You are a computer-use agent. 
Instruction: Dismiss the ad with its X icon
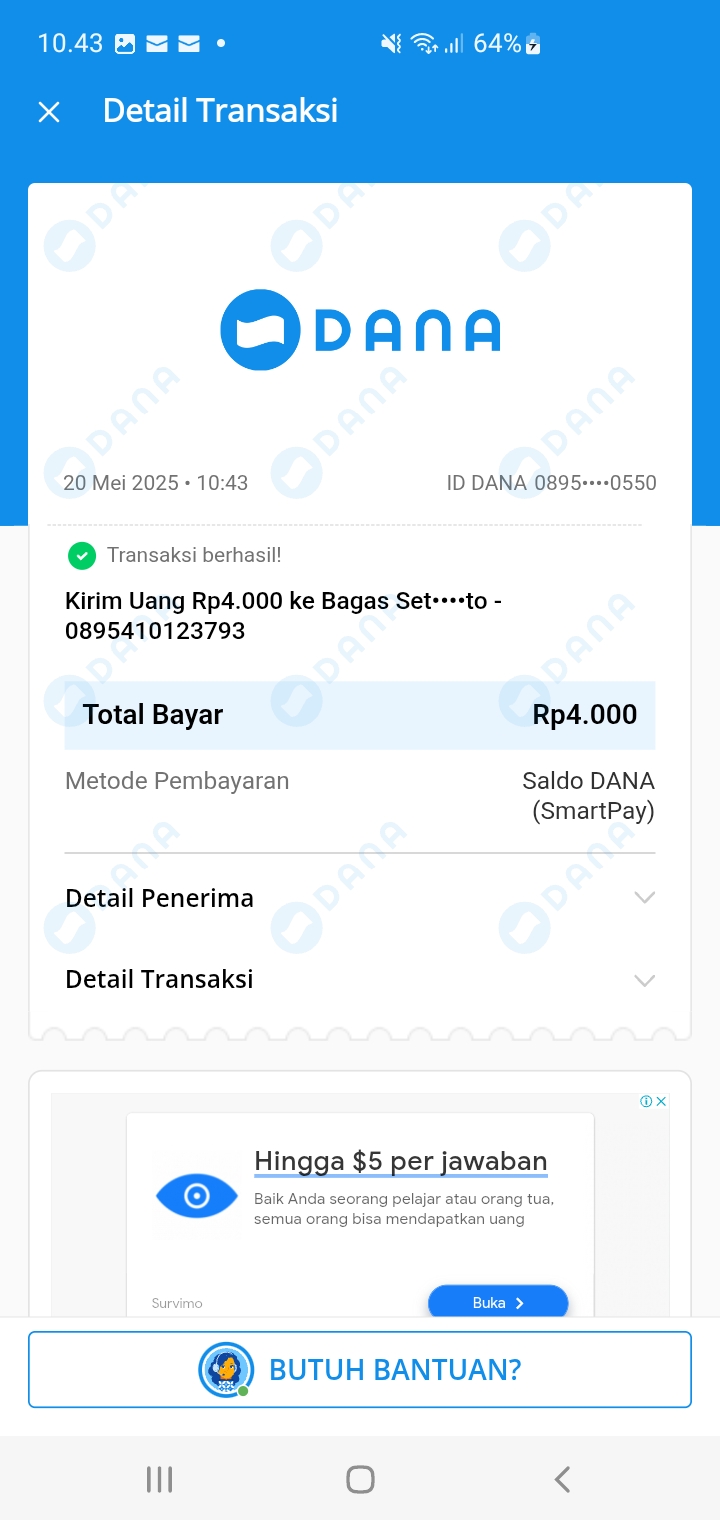pos(661,1101)
